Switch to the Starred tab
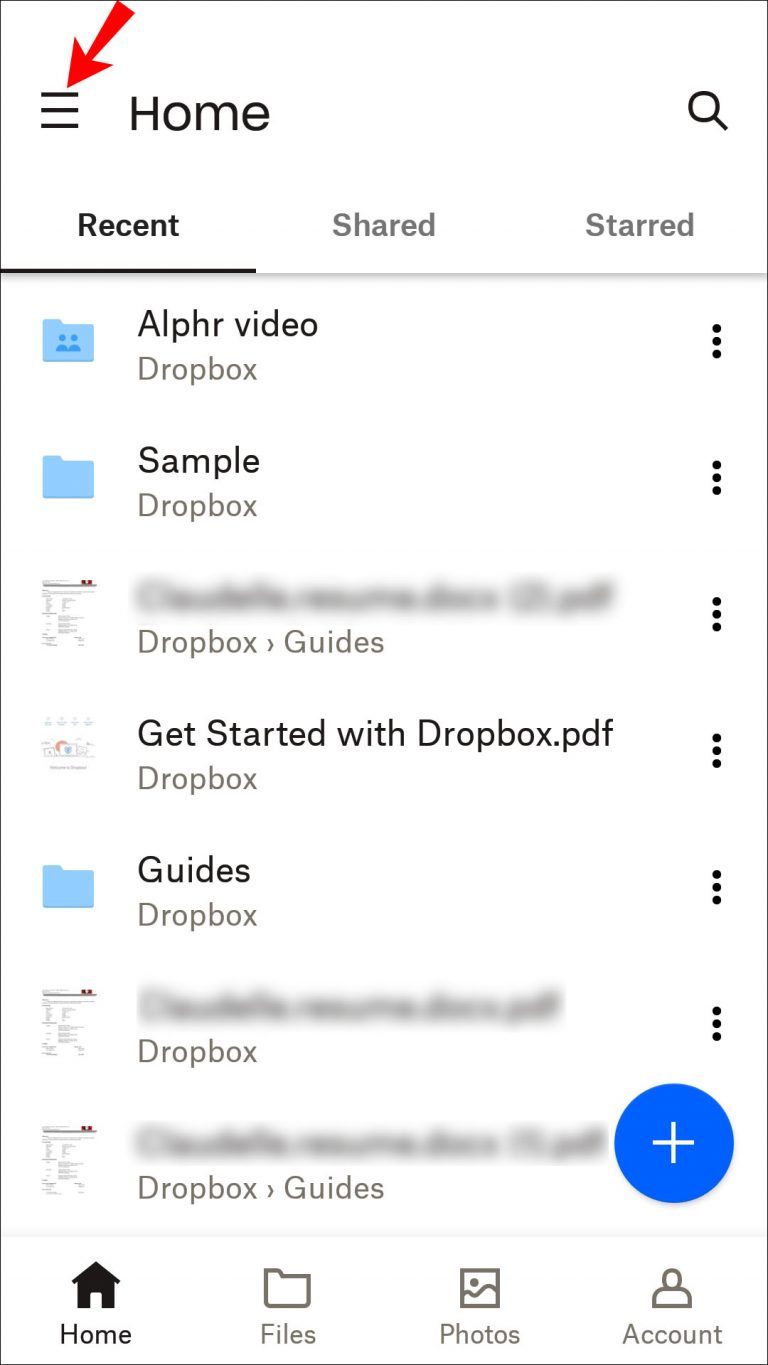Viewport: 768px width, 1365px height. coord(639,225)
